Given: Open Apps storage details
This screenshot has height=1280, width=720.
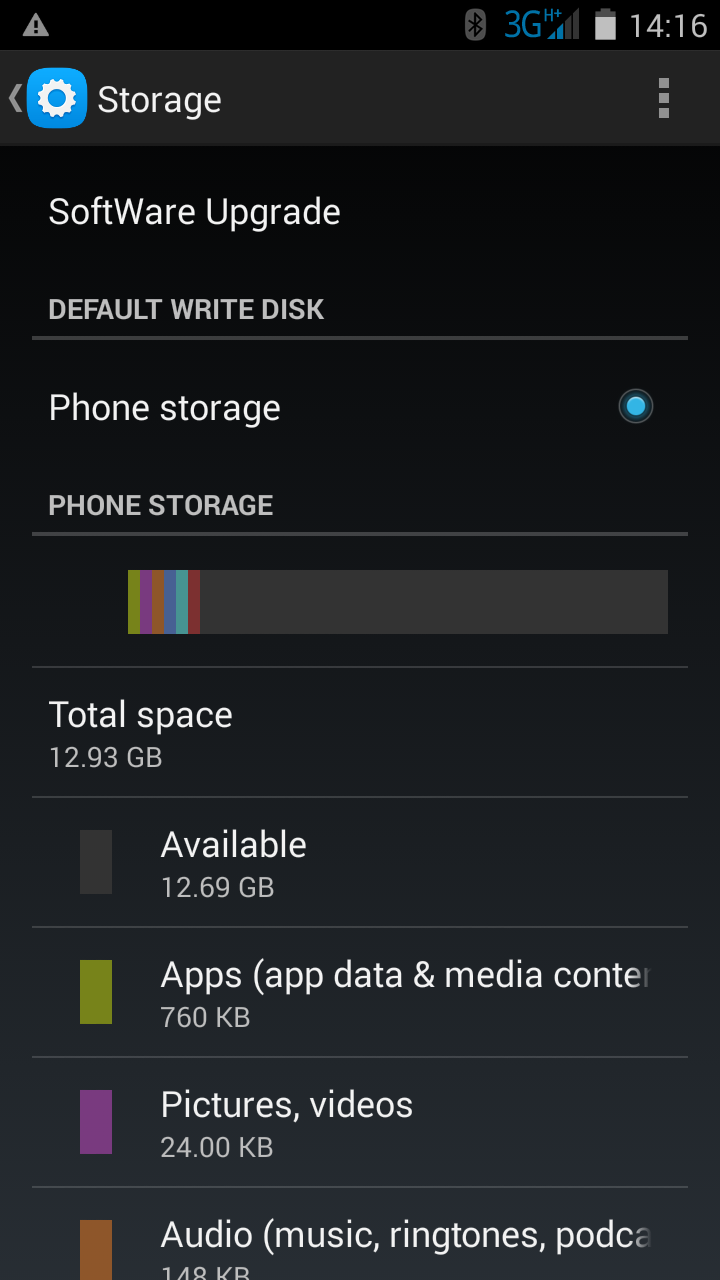Looking at the screenshot, I should [360, 992].
